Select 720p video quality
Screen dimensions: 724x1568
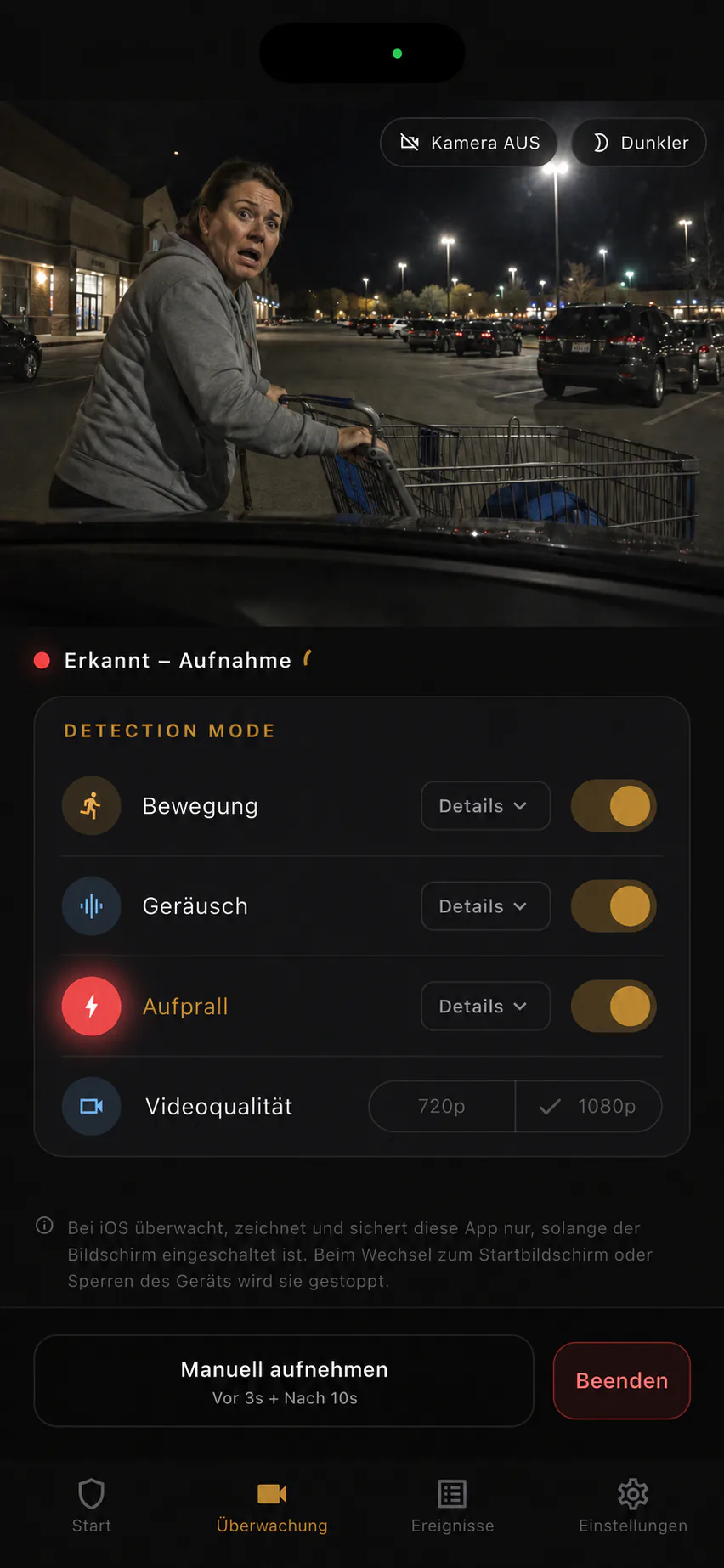click(x=442, y=1106)
